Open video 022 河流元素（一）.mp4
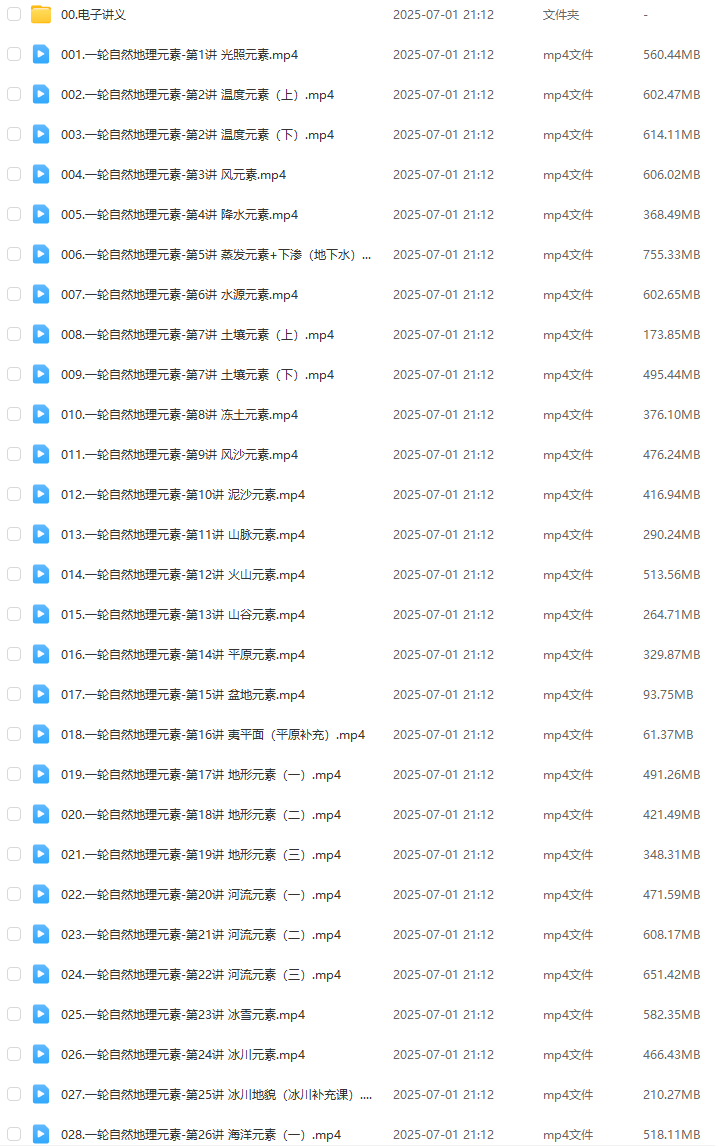The width and height of the screenshot is (715, 1146). point(201,895)
